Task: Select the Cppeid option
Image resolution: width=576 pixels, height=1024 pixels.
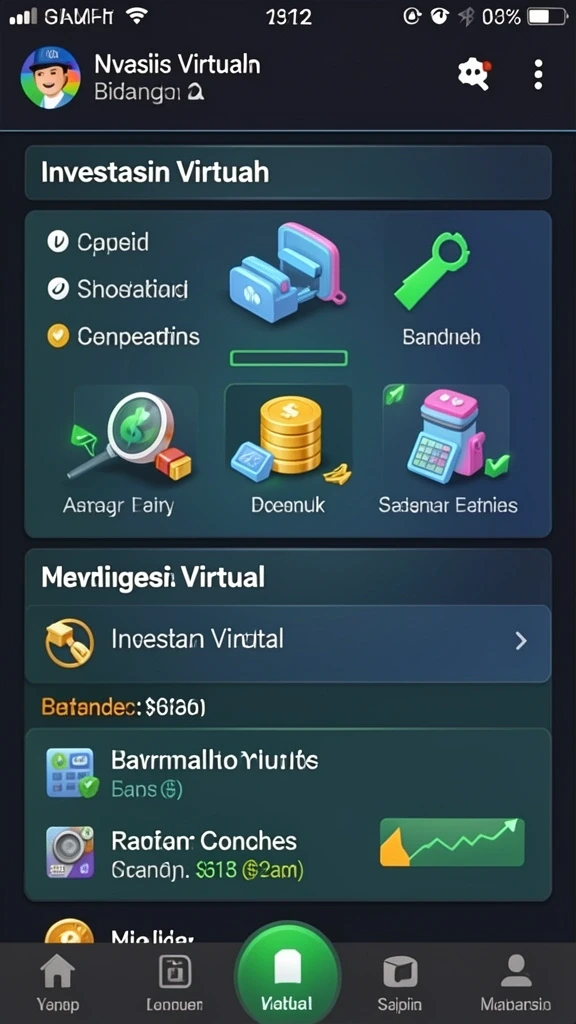Action: (x=98, y=242)
